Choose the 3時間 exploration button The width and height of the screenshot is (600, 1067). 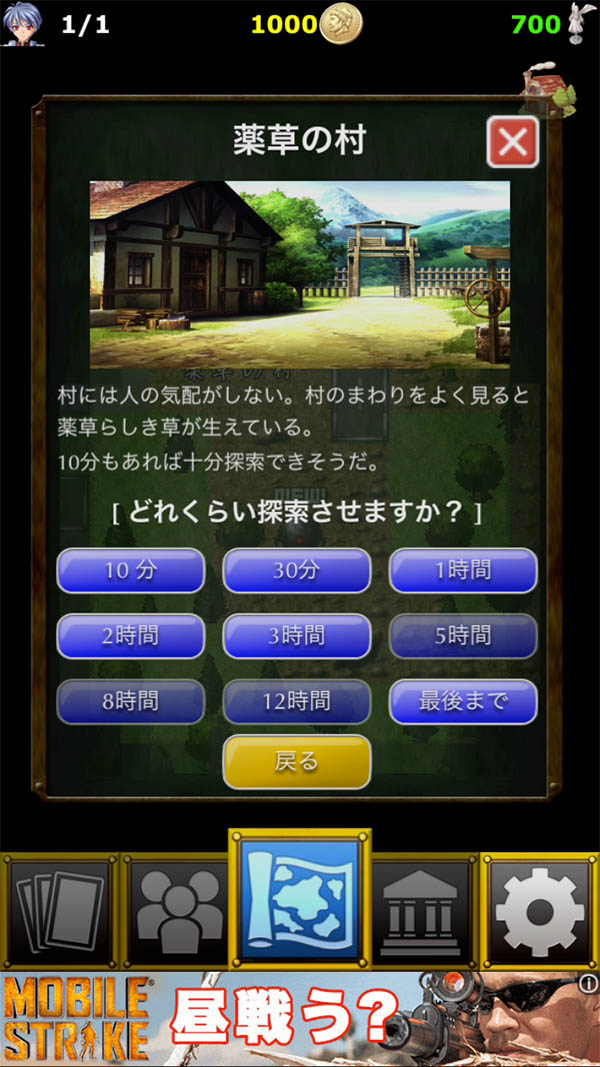pos(296,636)
